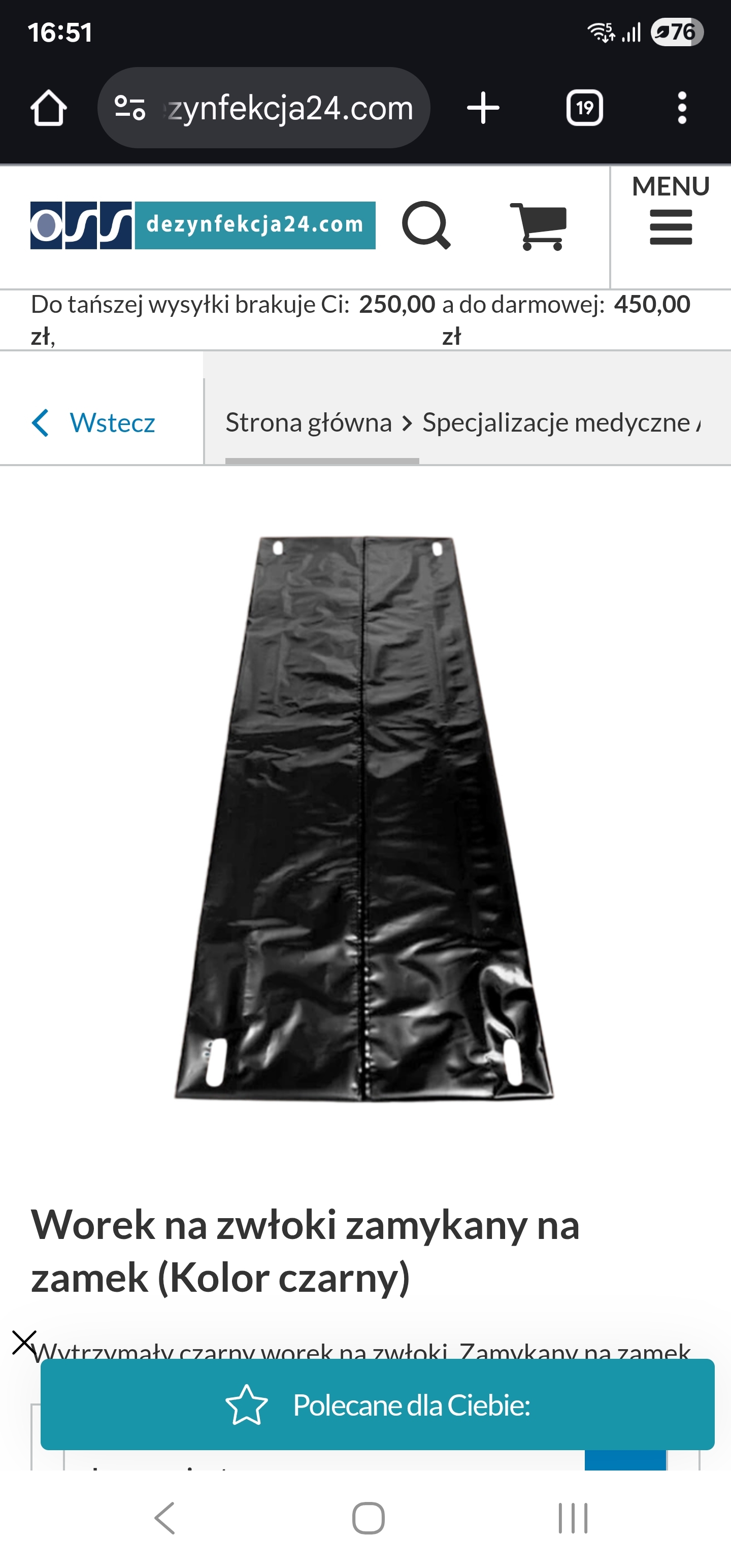
Task: Expand Polecane dla Ciebie recommendations
Action: [377, 1405]
